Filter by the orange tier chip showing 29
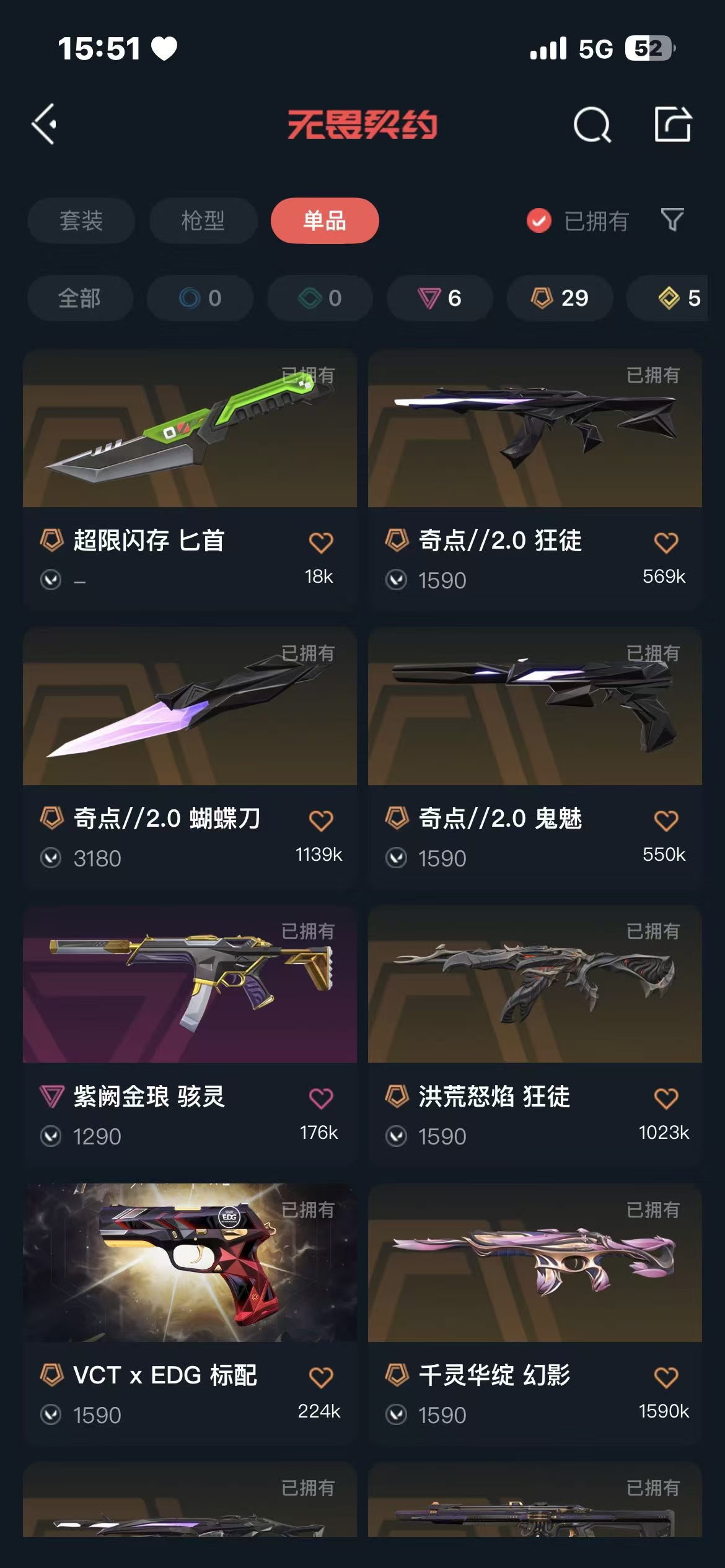725x1568 pixels. coord(560,298)
